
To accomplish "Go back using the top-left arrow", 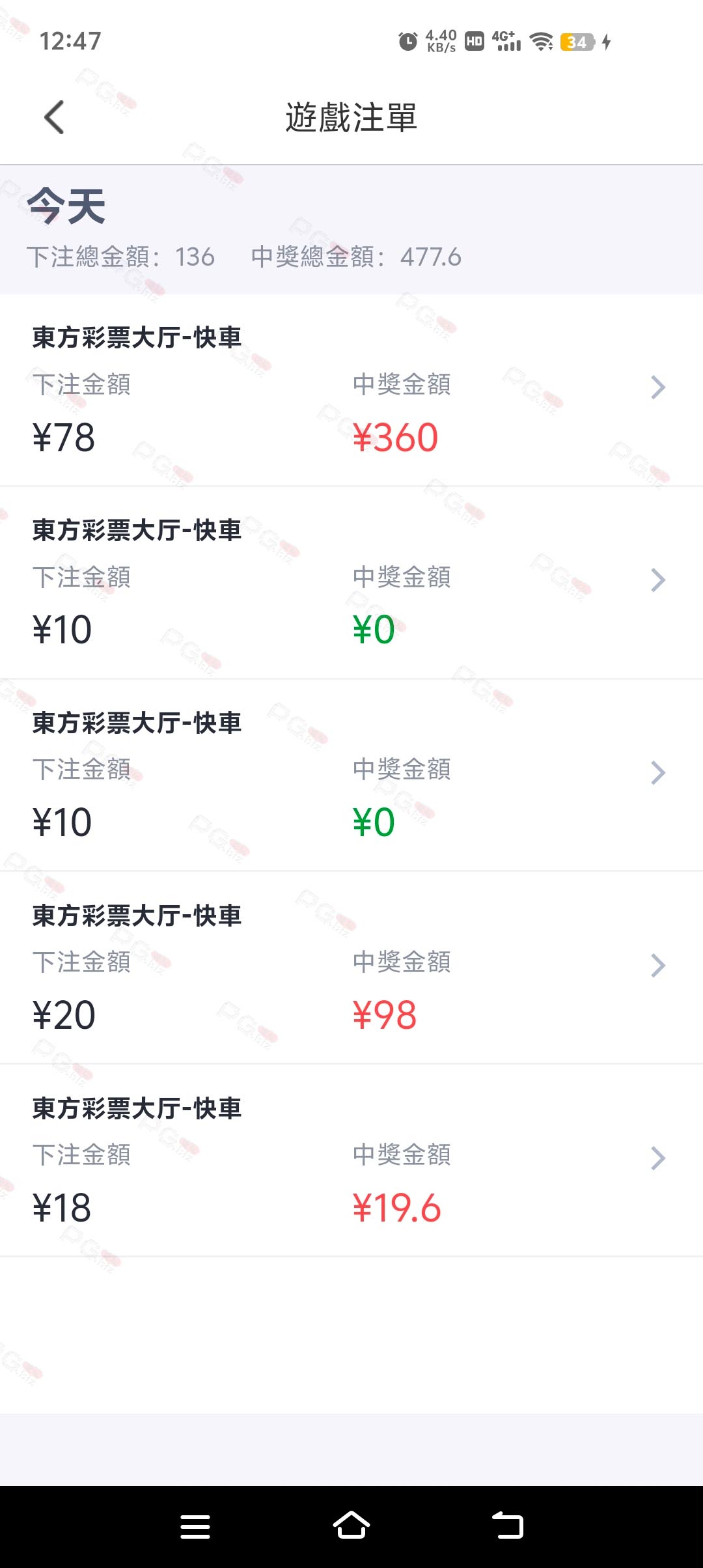I will [x=54, y=117].
